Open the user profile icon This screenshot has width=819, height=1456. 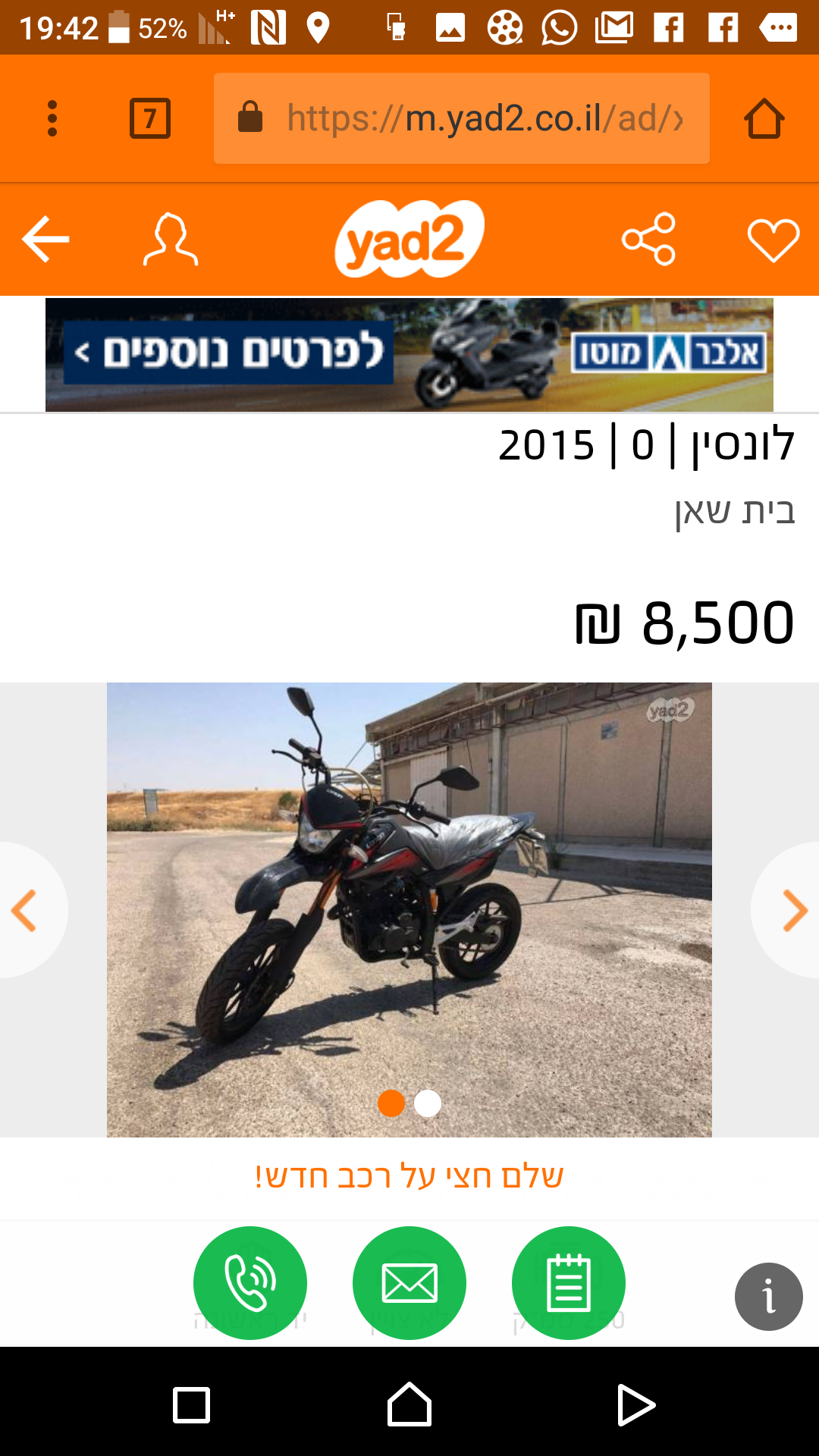coord(171,239)
